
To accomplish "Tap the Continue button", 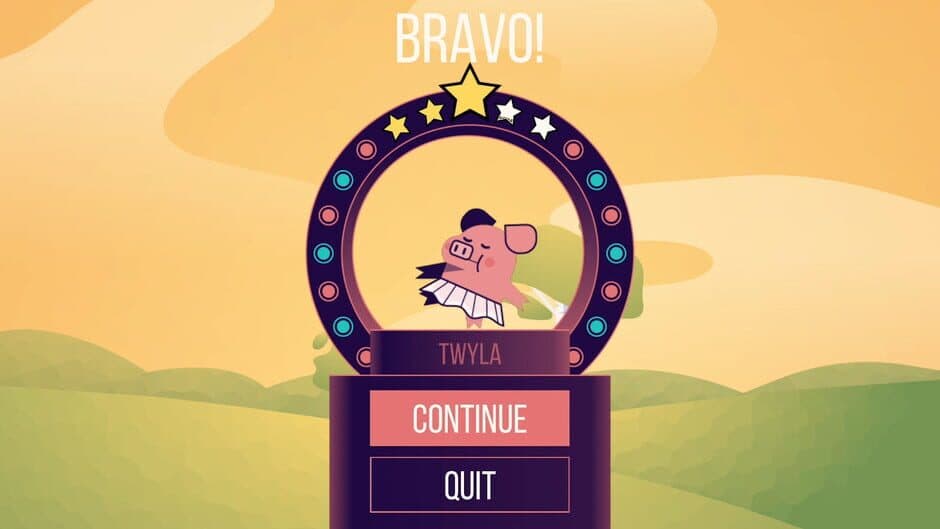I will [x=469, y=418].
